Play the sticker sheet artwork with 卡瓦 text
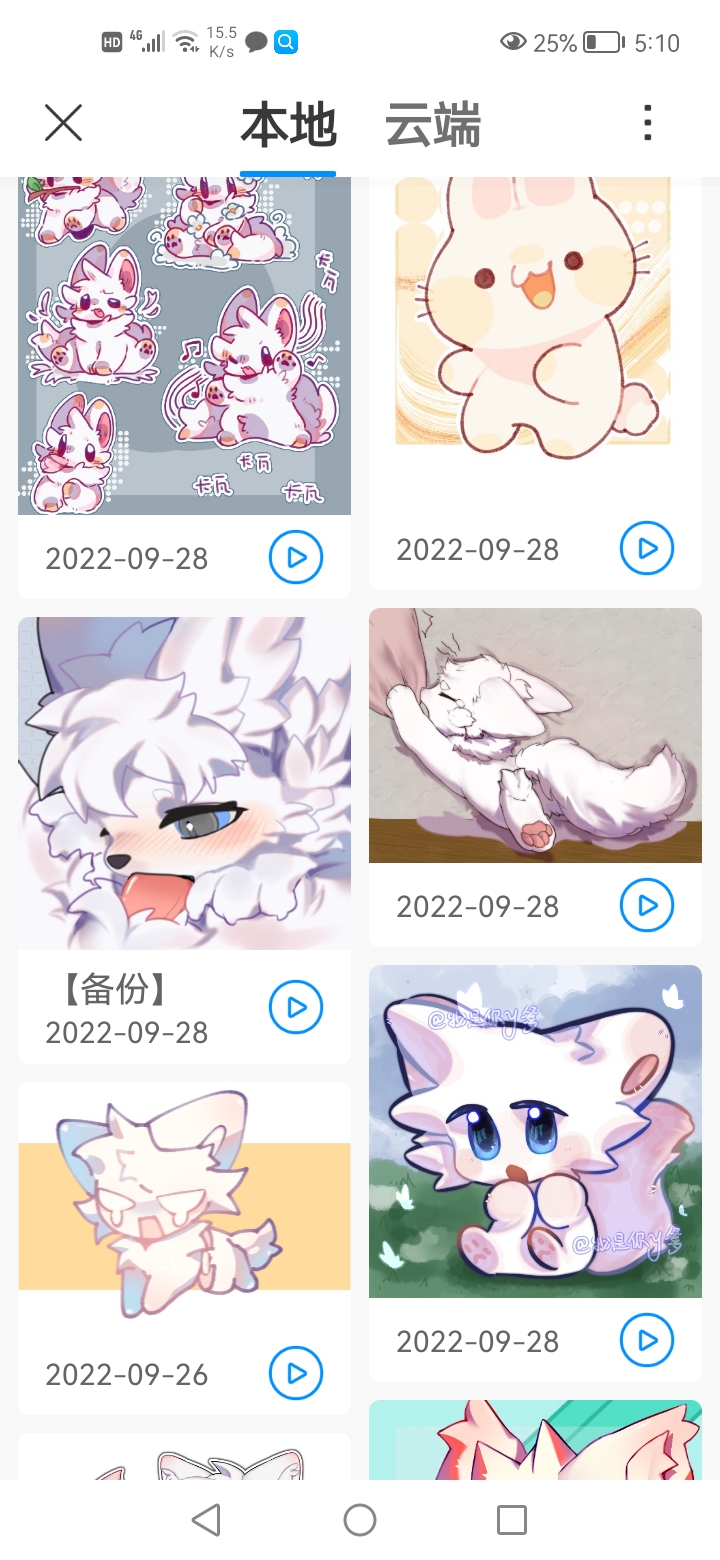 coord(296,557)
